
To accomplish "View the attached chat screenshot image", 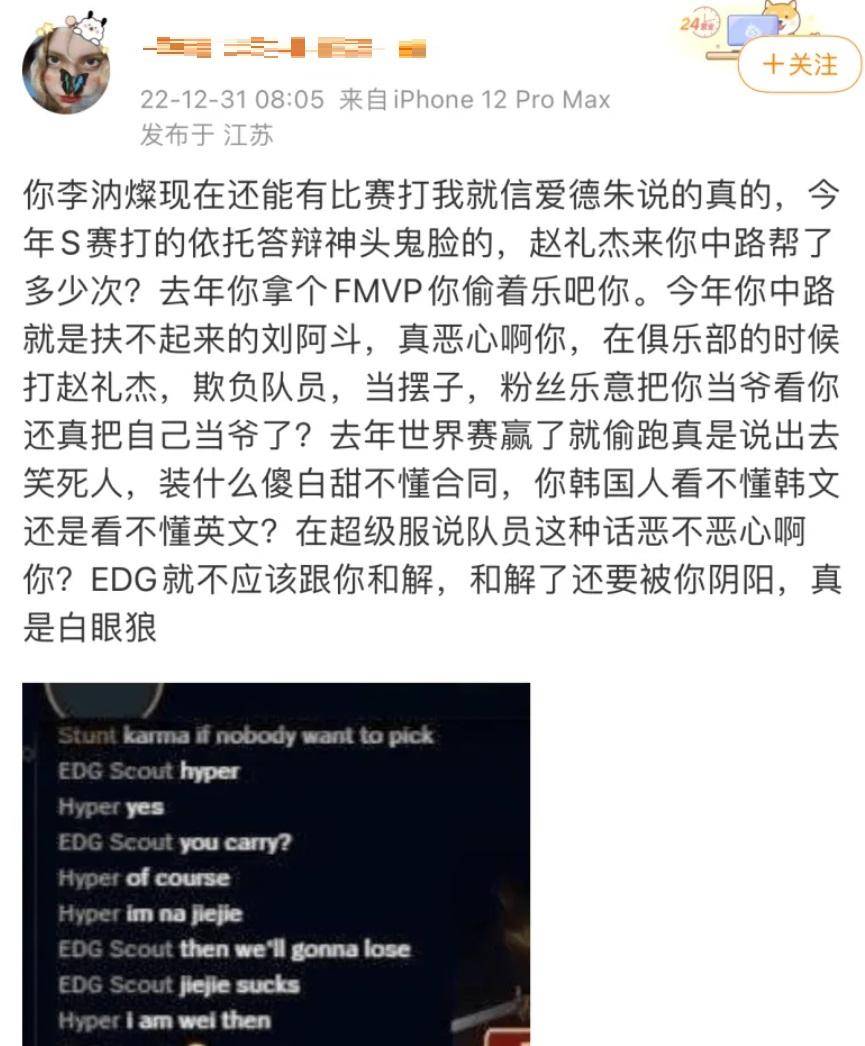I will (276, 864).
